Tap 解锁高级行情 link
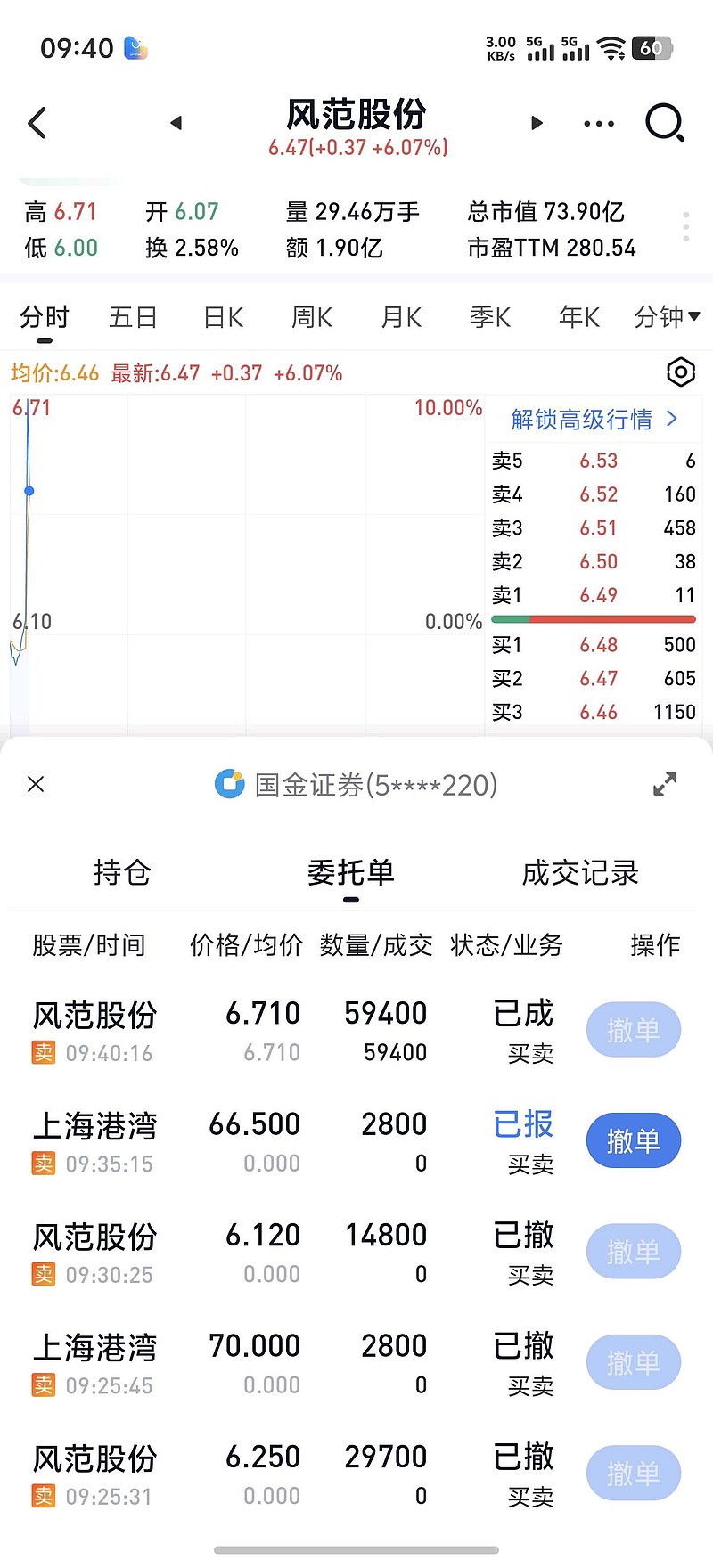 (x=594, y=420)
